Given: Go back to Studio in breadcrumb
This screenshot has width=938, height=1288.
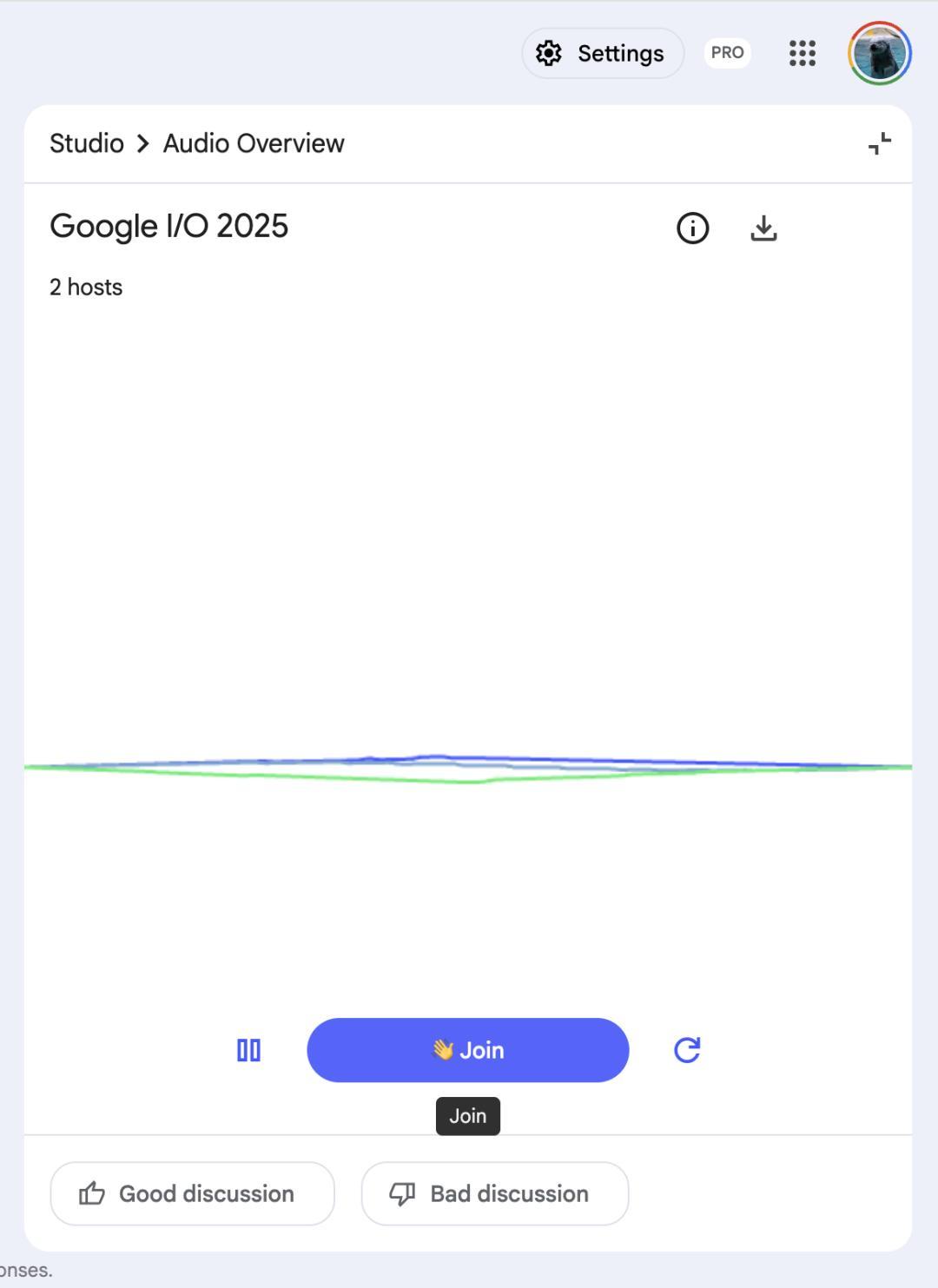Looking at the screenshot, I should click(87, 143).
